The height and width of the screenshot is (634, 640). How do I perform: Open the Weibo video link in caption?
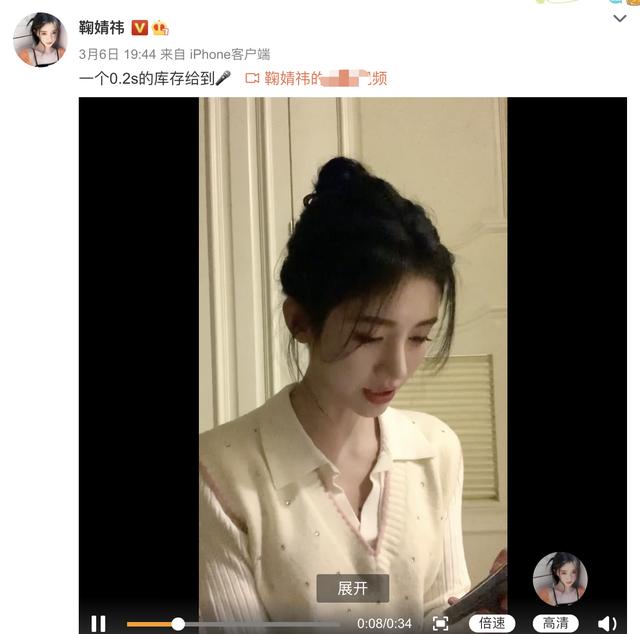point(316,78)
